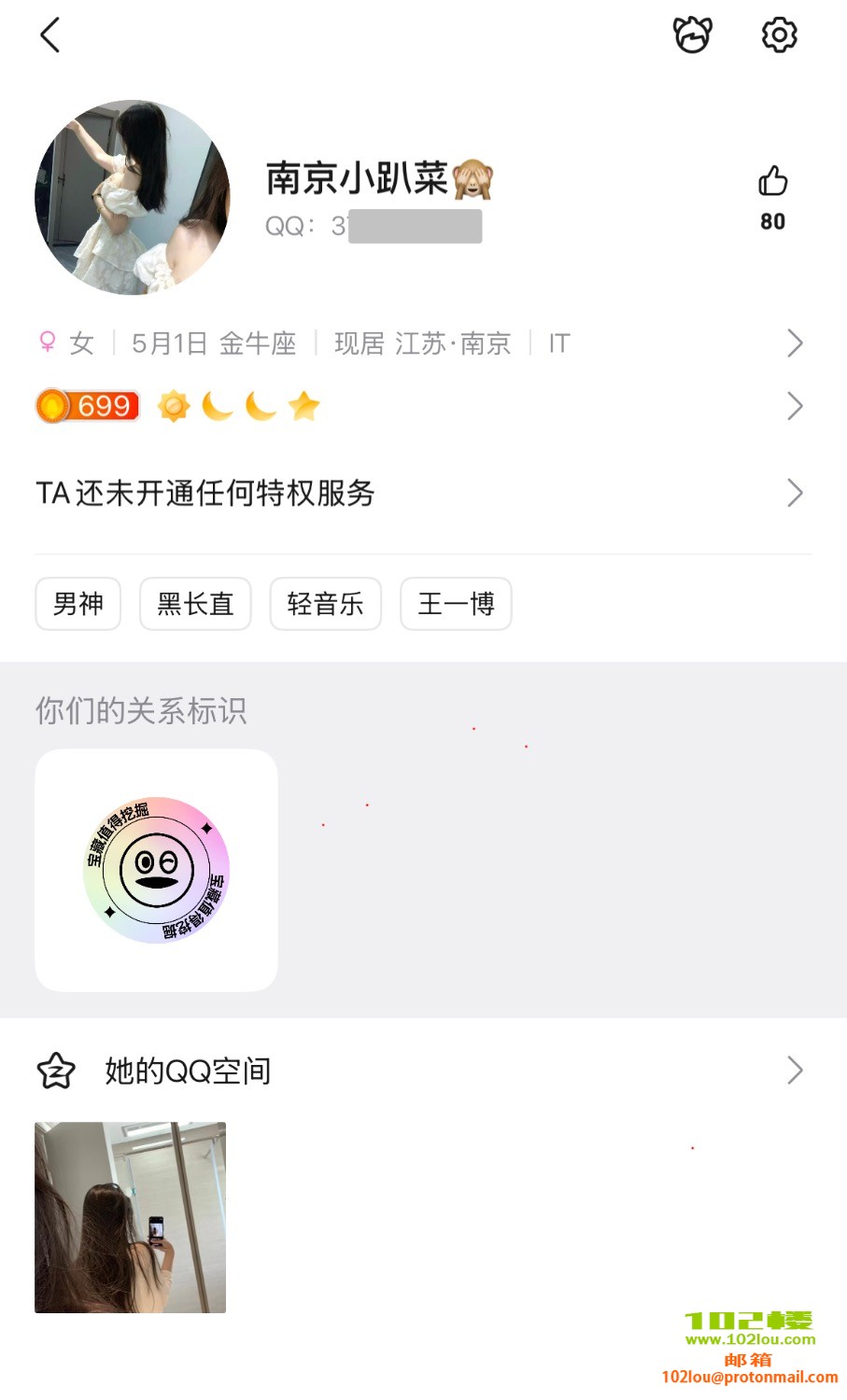
Task: Go back using the top-left arrow
Action: (x=50, y=35)
